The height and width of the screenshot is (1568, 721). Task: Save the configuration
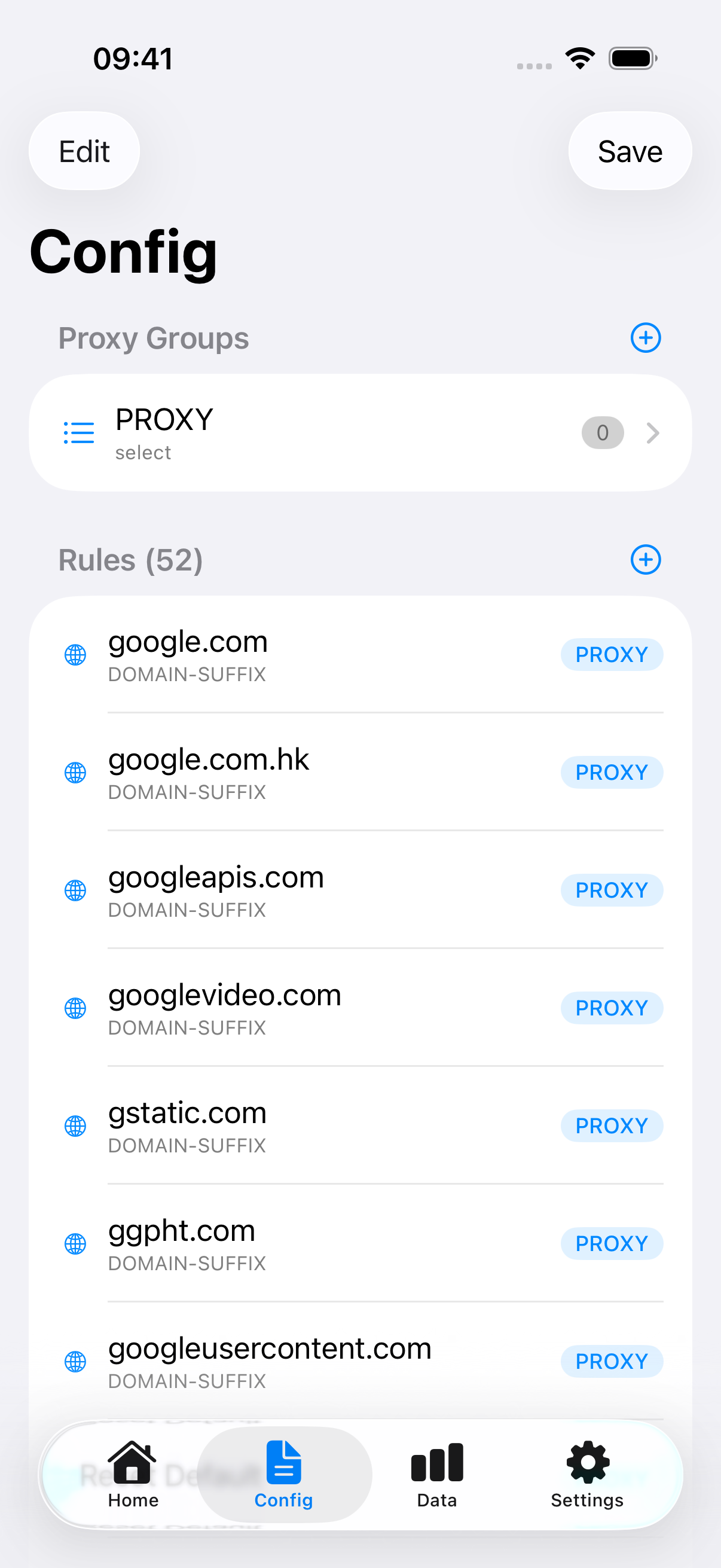pyautogui.click(x=629, y=151)
